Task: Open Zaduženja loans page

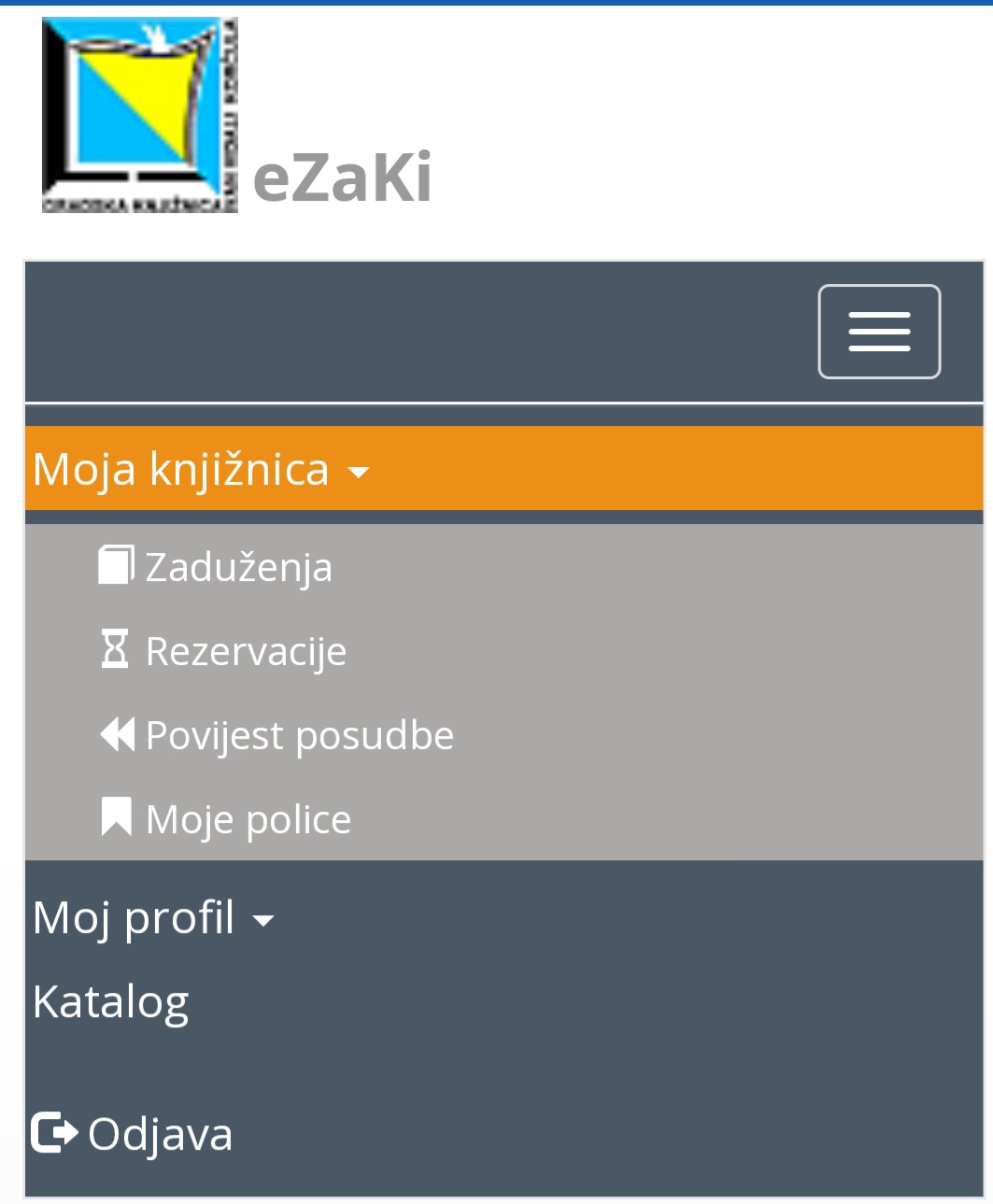Action: click(x=217, y=567)
